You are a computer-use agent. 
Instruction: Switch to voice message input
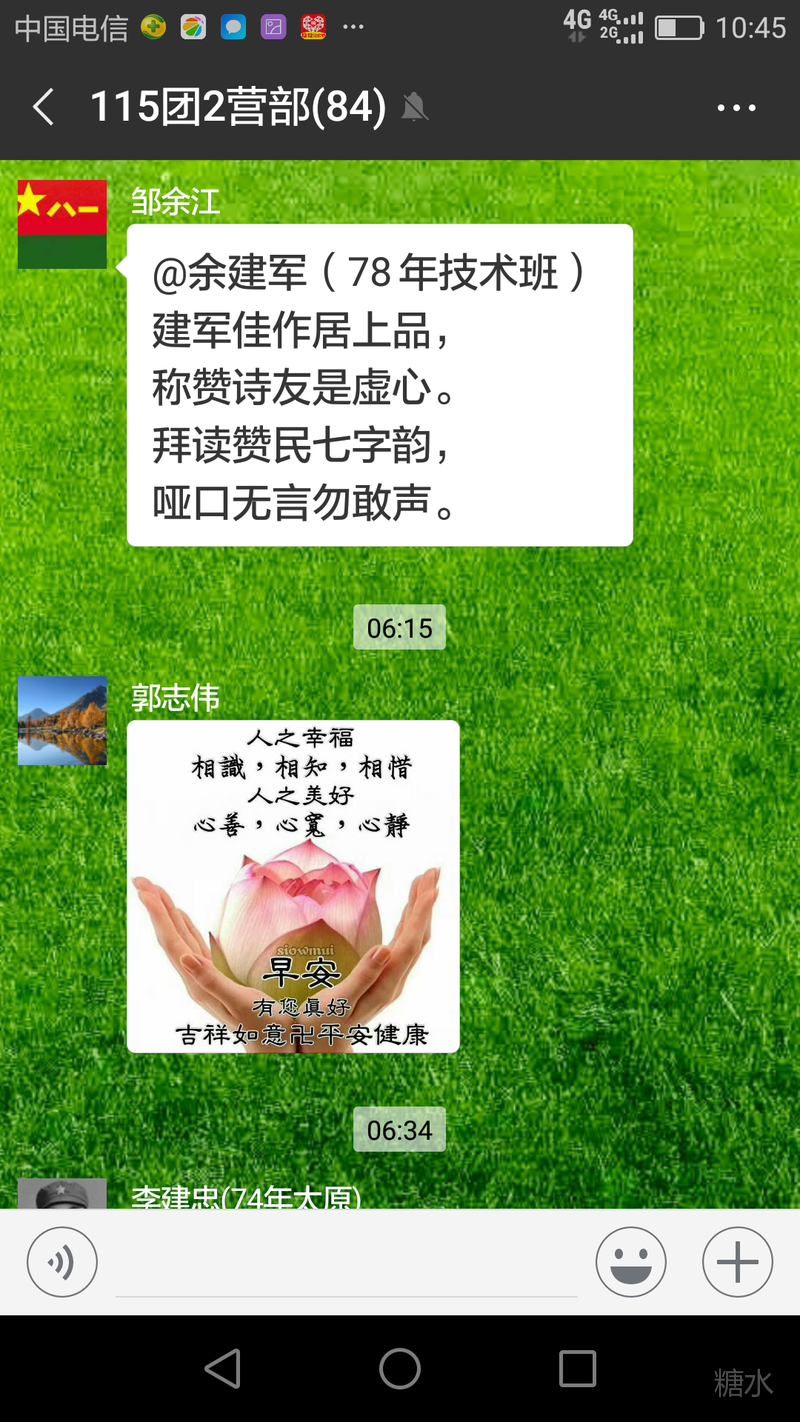(x=62, y=1263)
